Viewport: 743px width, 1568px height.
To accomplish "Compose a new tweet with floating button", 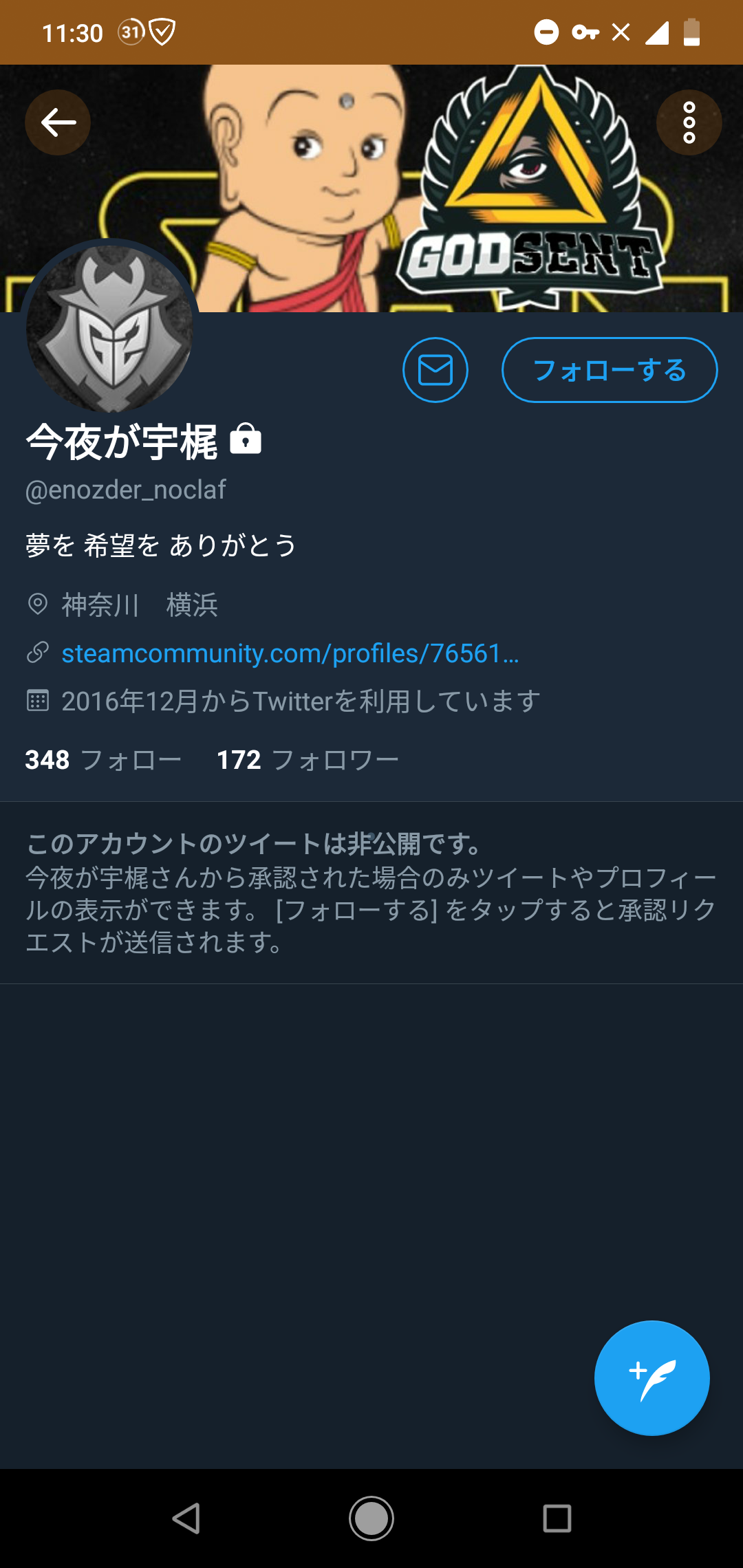I will point(652,1378).
